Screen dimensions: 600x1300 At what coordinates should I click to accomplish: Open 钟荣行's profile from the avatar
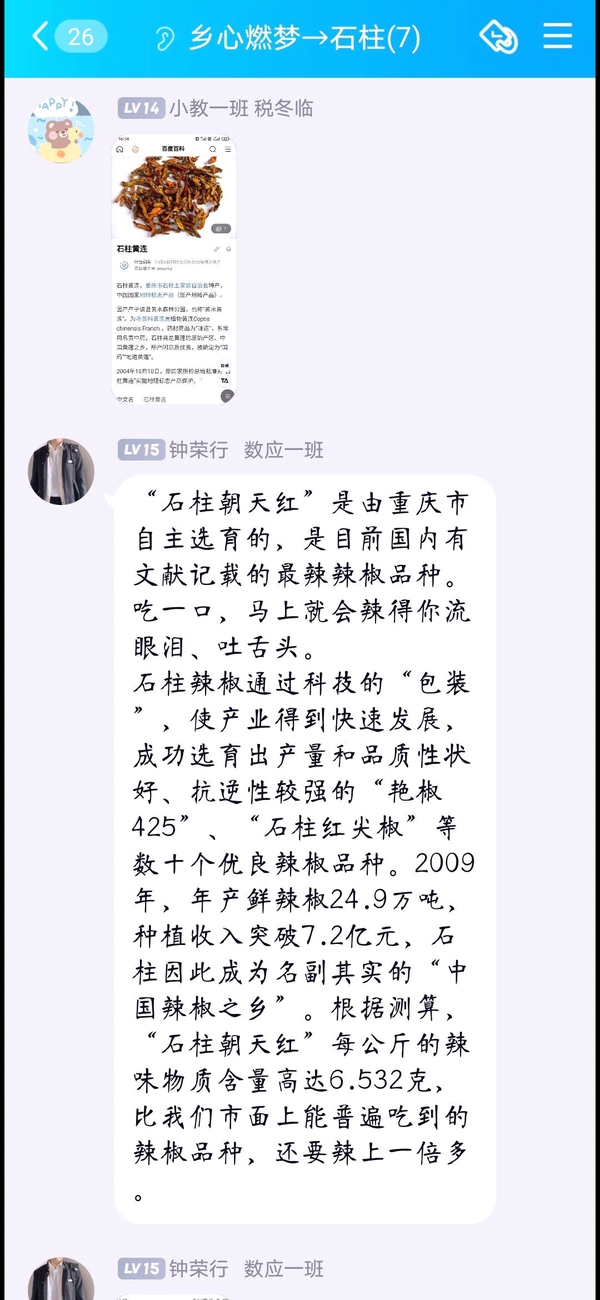(61, 471)
